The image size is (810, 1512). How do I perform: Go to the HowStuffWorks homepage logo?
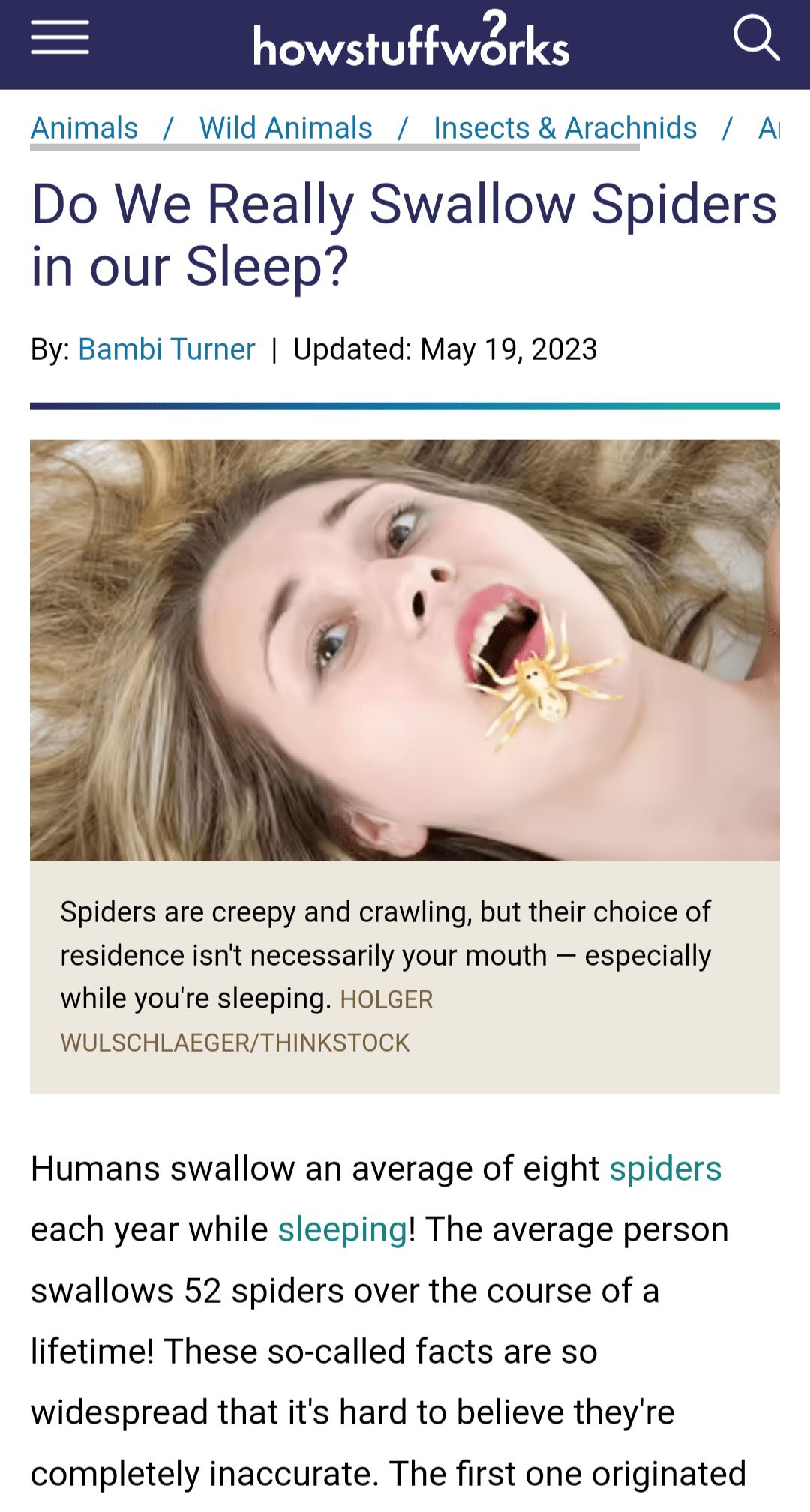[411, 41]
